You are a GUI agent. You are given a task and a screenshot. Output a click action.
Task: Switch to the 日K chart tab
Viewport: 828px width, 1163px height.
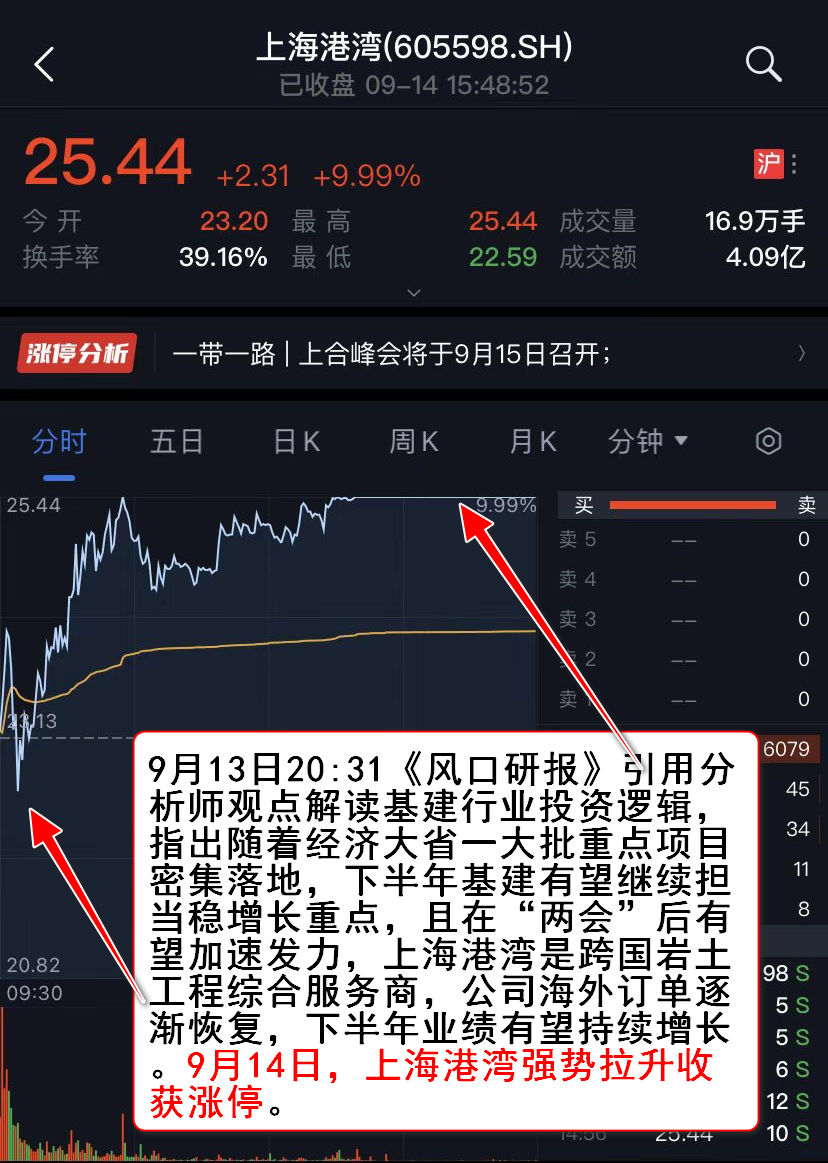297,441
